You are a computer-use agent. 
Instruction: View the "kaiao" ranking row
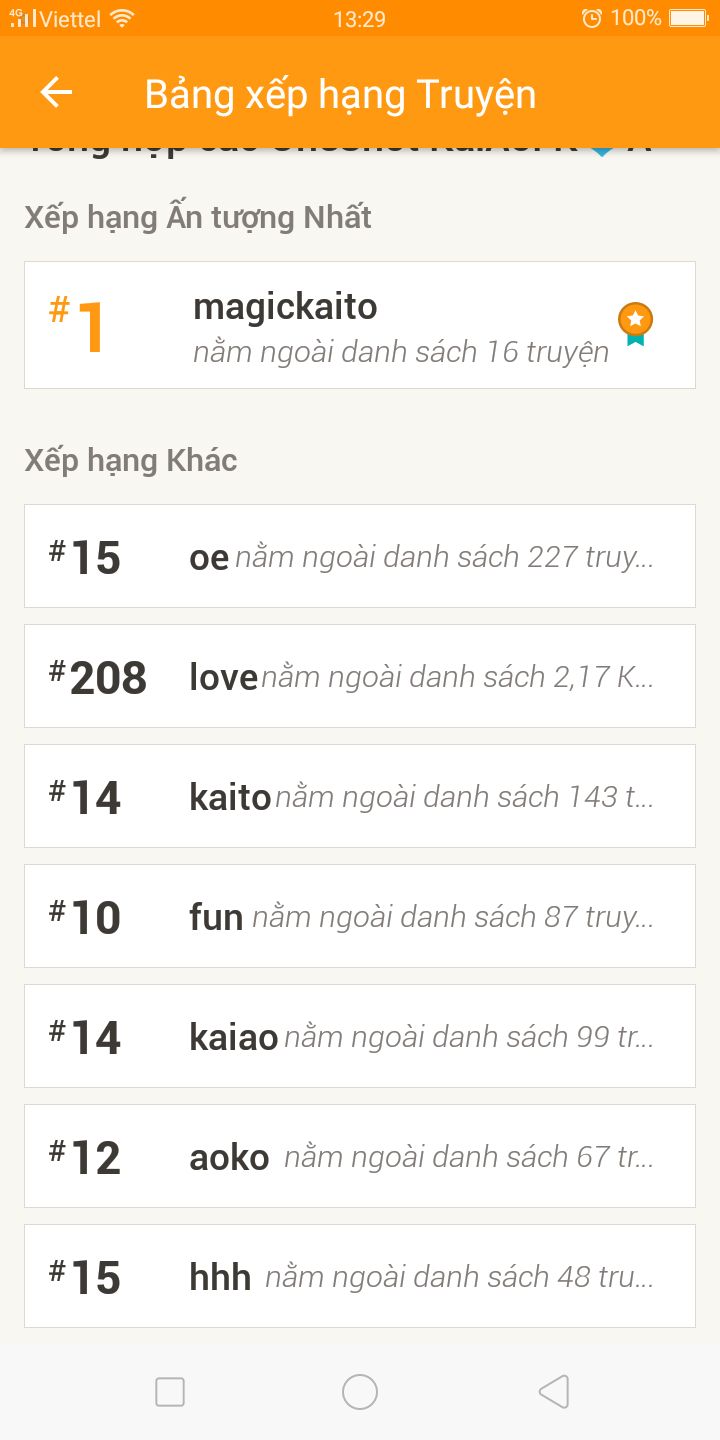point(360,1036)
